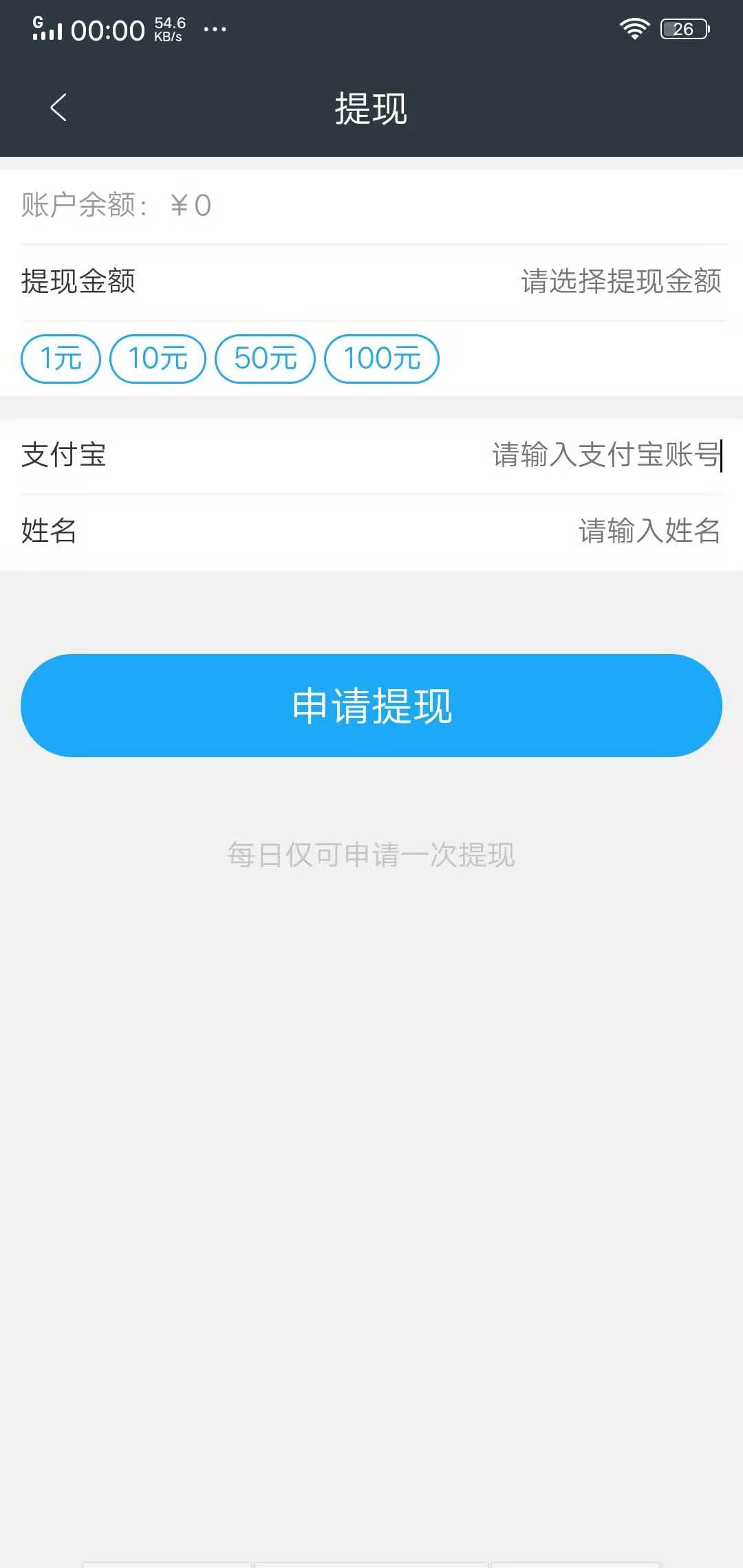Viewport: 743px width, 1568px height.
Task: Tap the battery indicator showing 26
Action: (683, 29)
